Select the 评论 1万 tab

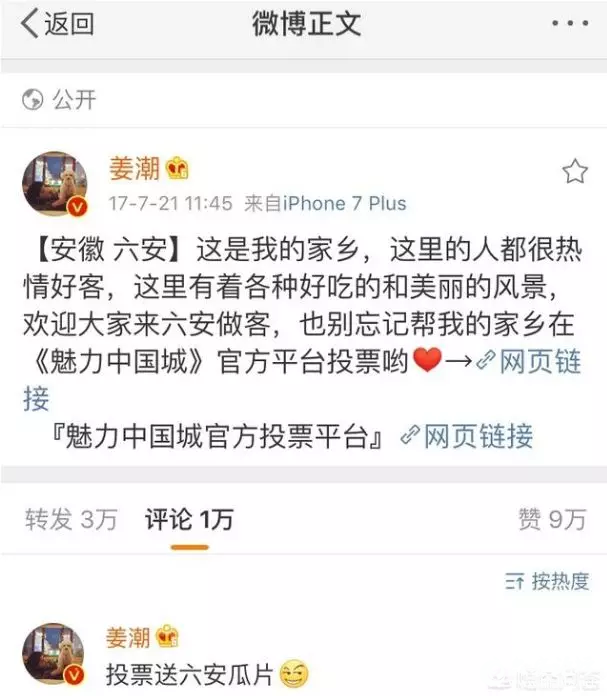(189, 519)
